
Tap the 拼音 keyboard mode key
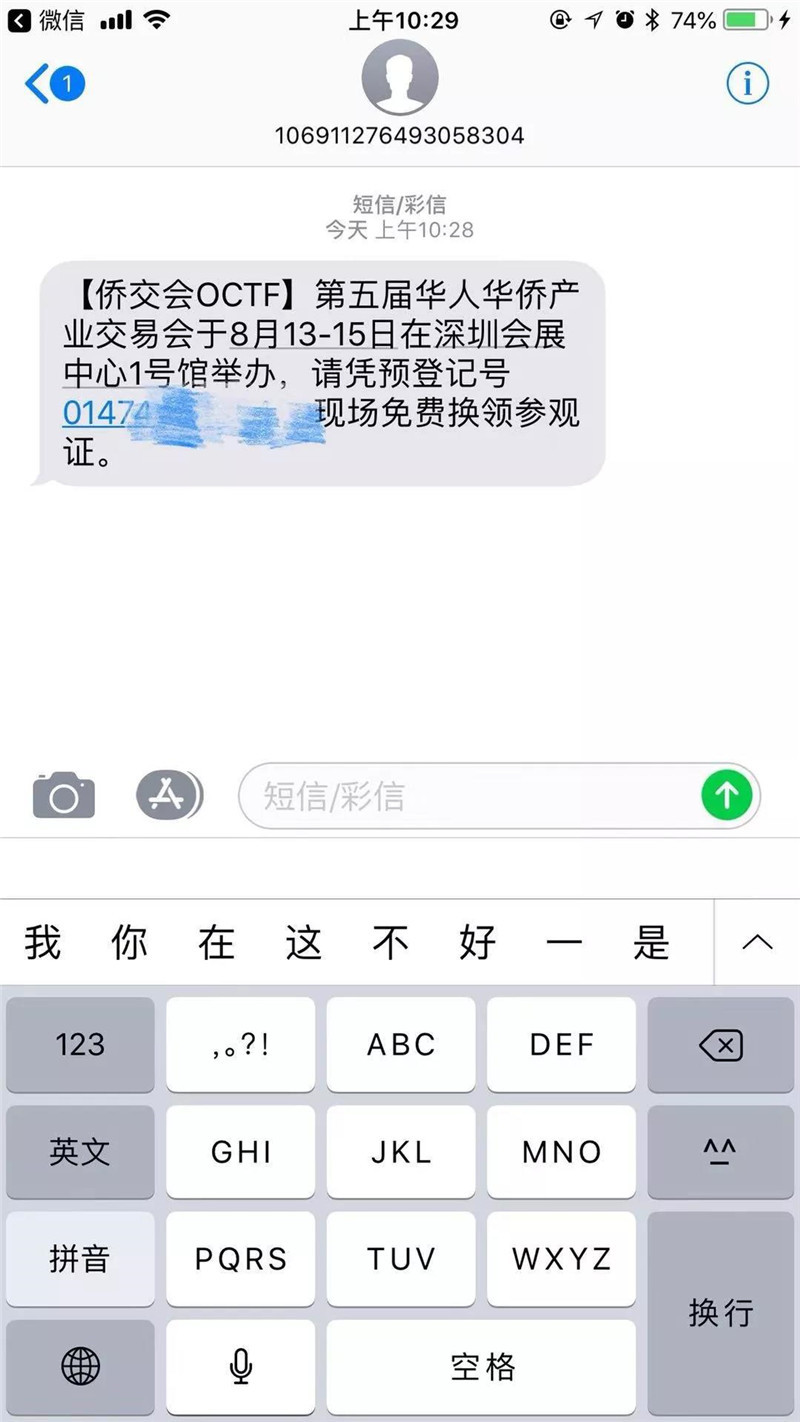pyautogui.click(x=80, y=1258)
